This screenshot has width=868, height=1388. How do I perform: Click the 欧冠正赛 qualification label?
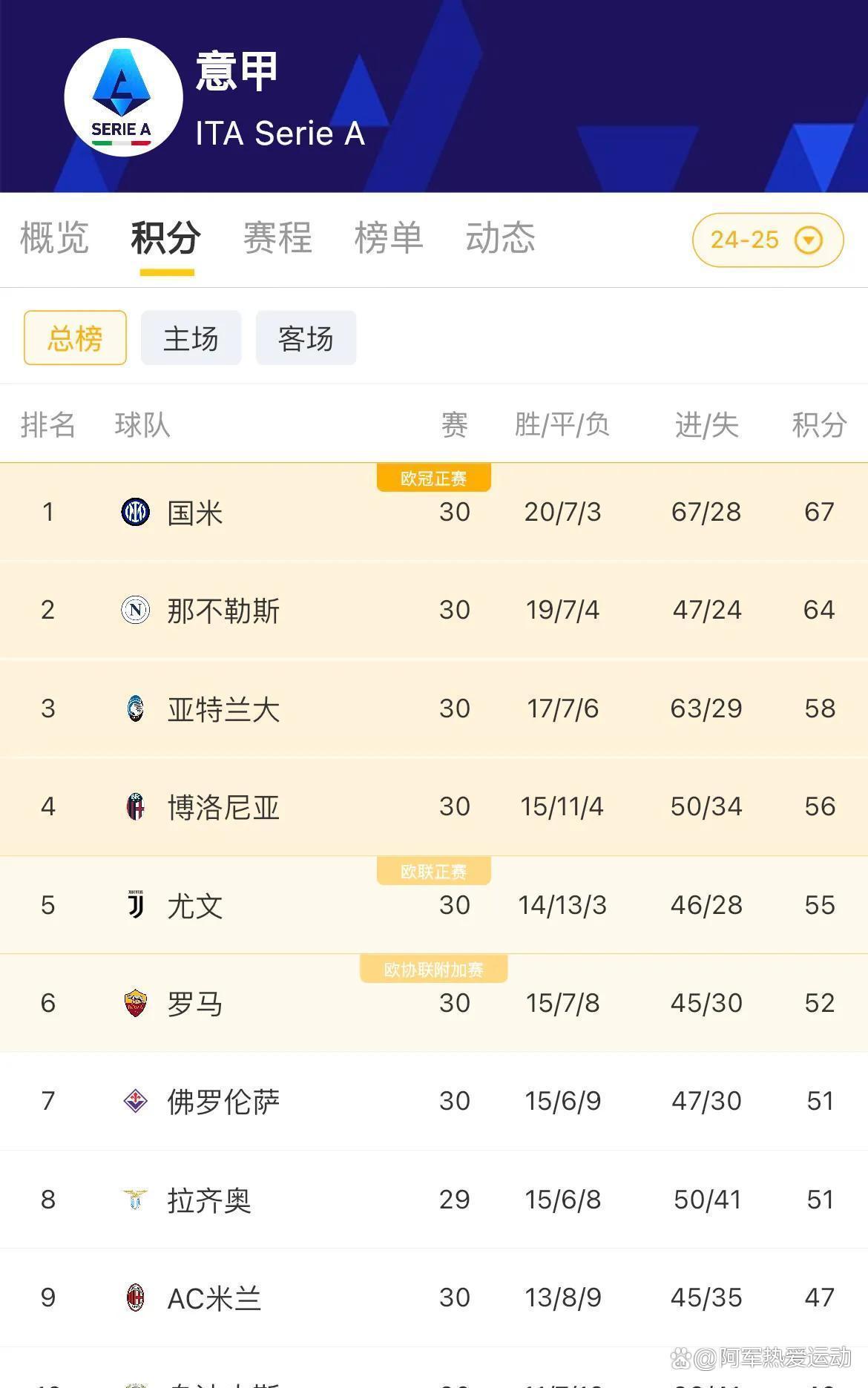434,478
